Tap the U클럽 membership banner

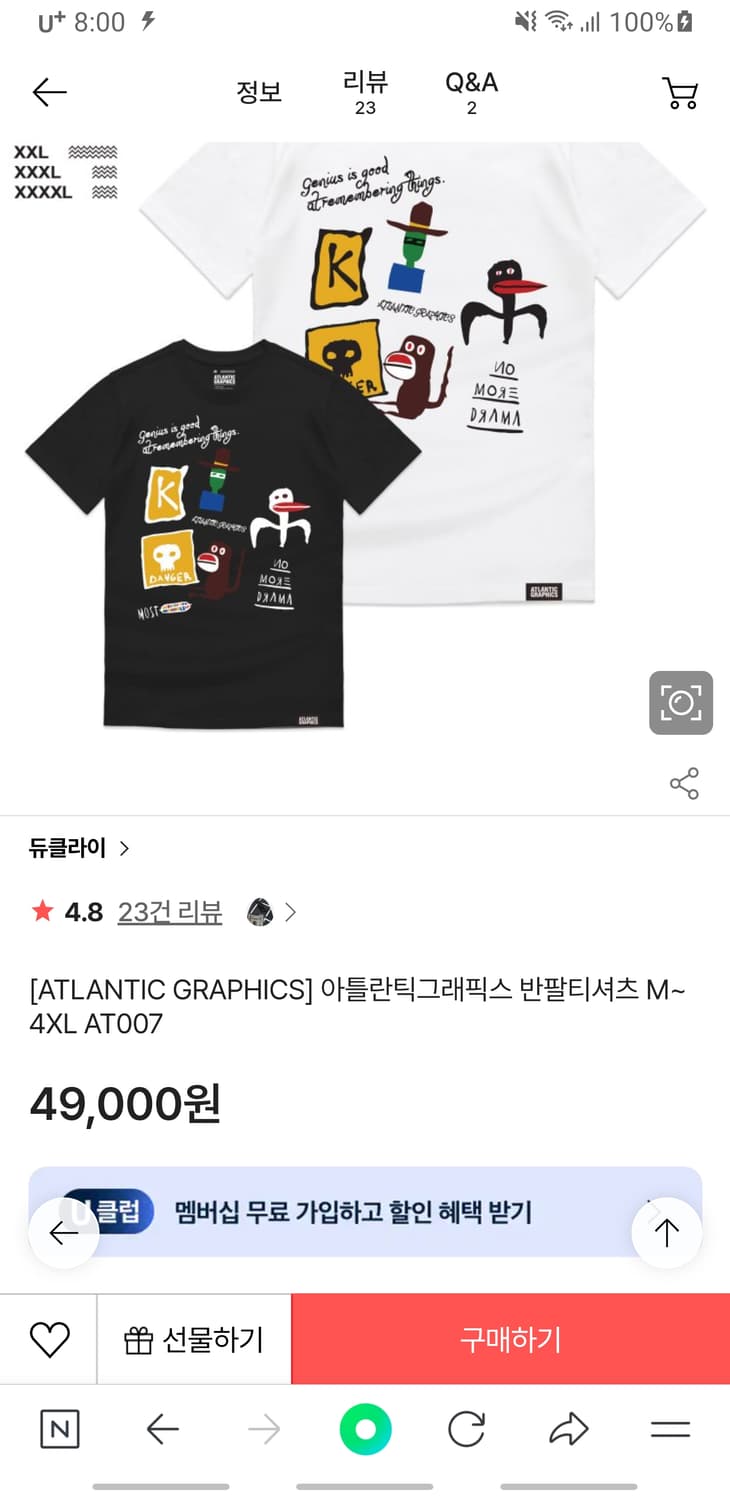pyautogui.click(x=365, y=1213)
